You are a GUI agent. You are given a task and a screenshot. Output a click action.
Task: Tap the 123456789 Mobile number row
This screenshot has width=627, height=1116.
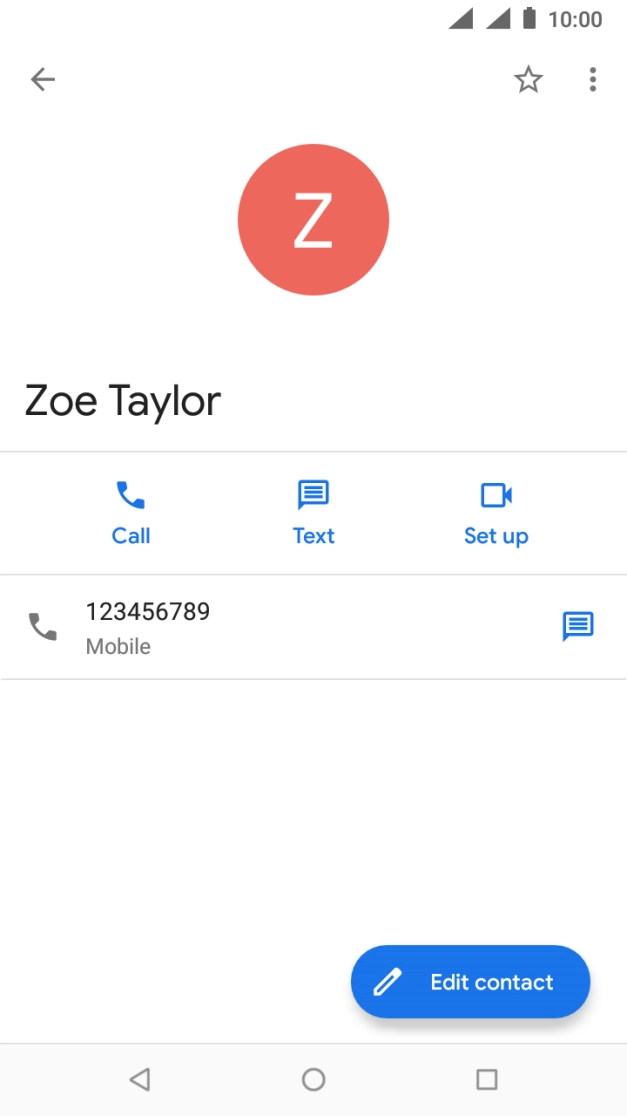coord(280,627)
